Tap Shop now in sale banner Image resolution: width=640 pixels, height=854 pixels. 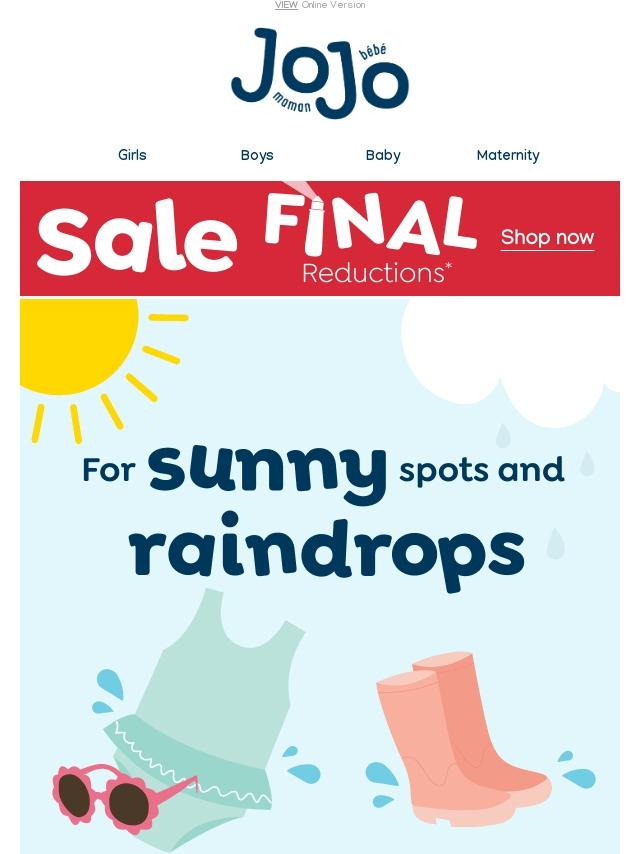(x=547, y=238)
